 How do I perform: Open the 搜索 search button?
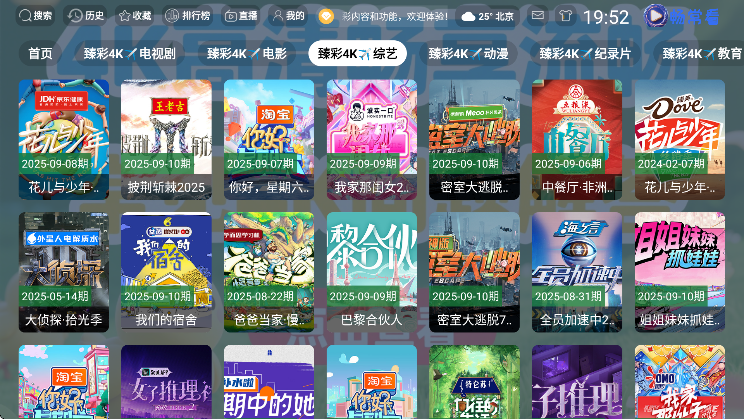[x=35, y=16]
